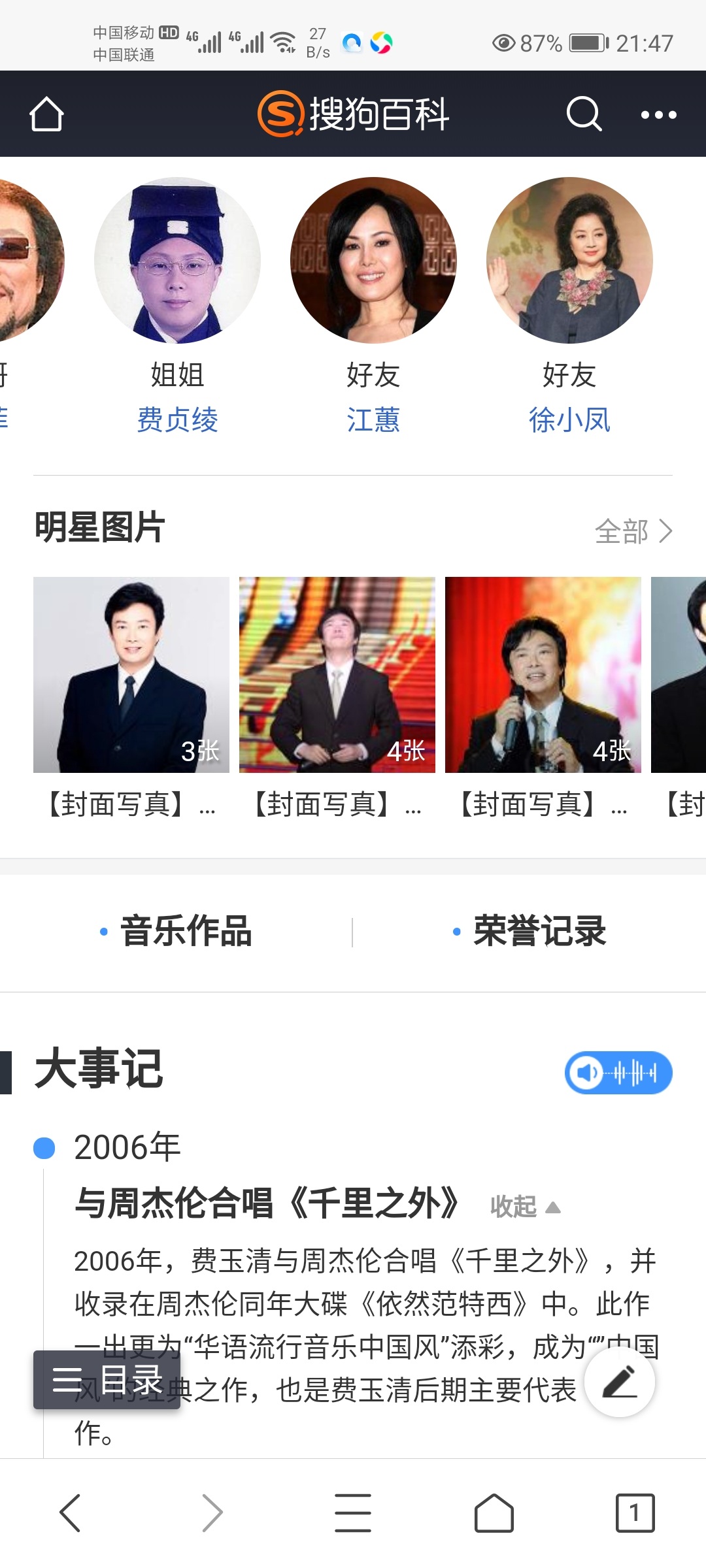Open the stage photo album with colorful background
This screenshot has height=1568, width=706.
[337, 675]
